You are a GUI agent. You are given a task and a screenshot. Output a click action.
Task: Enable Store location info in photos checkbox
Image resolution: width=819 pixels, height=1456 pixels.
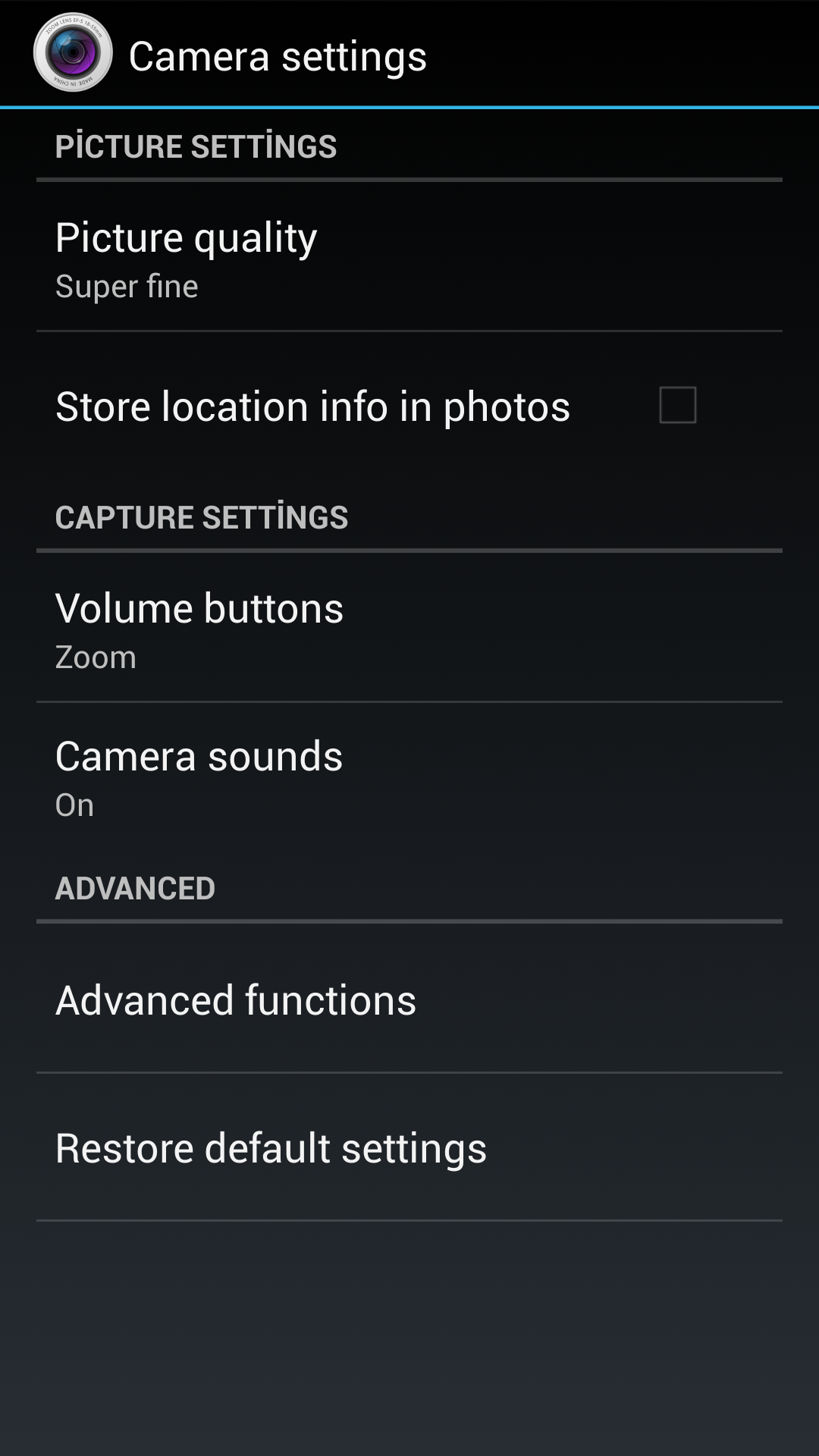(677, 405)
